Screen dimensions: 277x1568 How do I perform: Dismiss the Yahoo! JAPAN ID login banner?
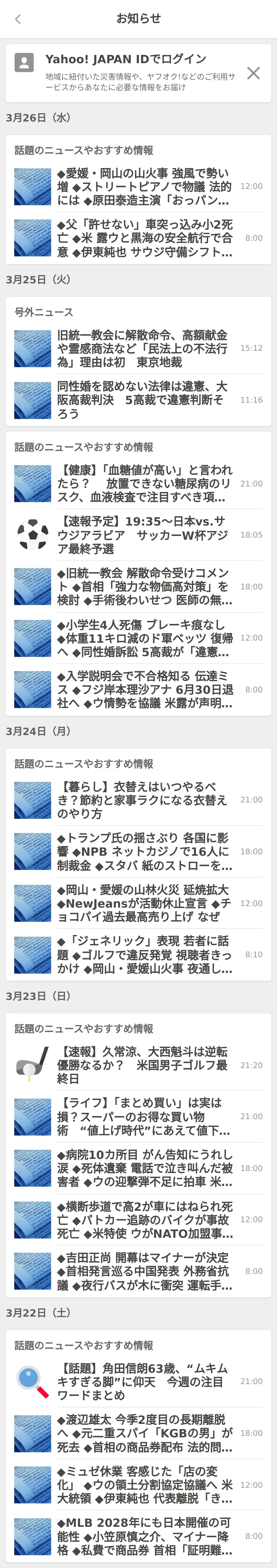pos(253,73)
